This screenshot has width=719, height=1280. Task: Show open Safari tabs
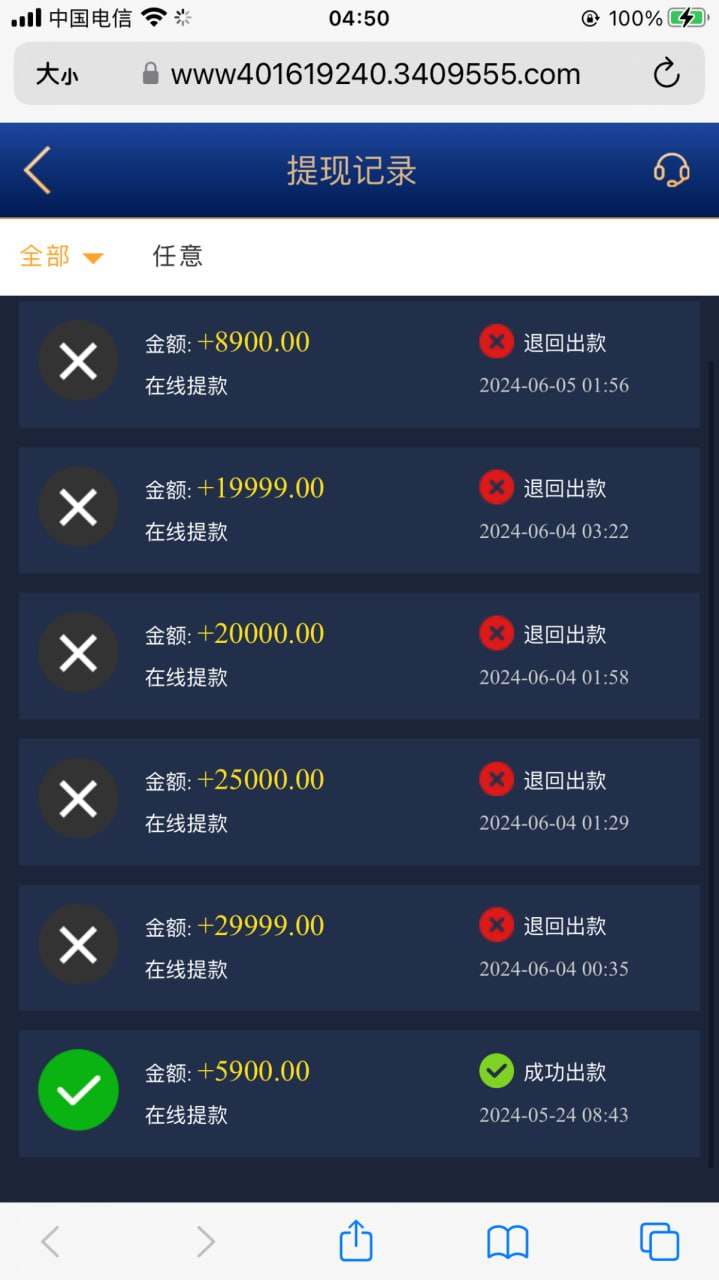coord(659,1242)
